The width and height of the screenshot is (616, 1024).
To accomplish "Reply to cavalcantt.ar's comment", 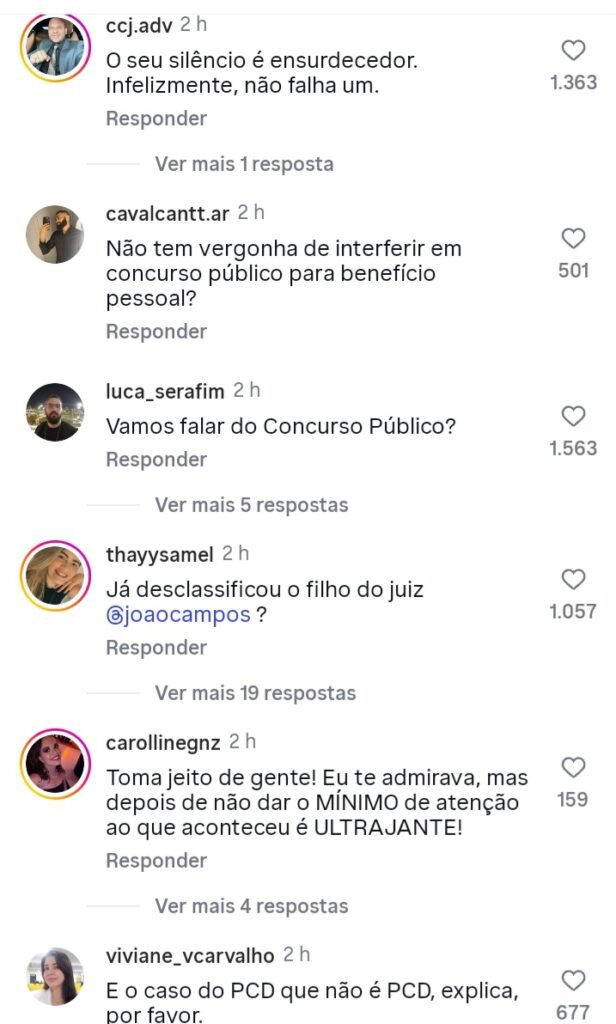I will pyautogui.click(x=156, y=331).
